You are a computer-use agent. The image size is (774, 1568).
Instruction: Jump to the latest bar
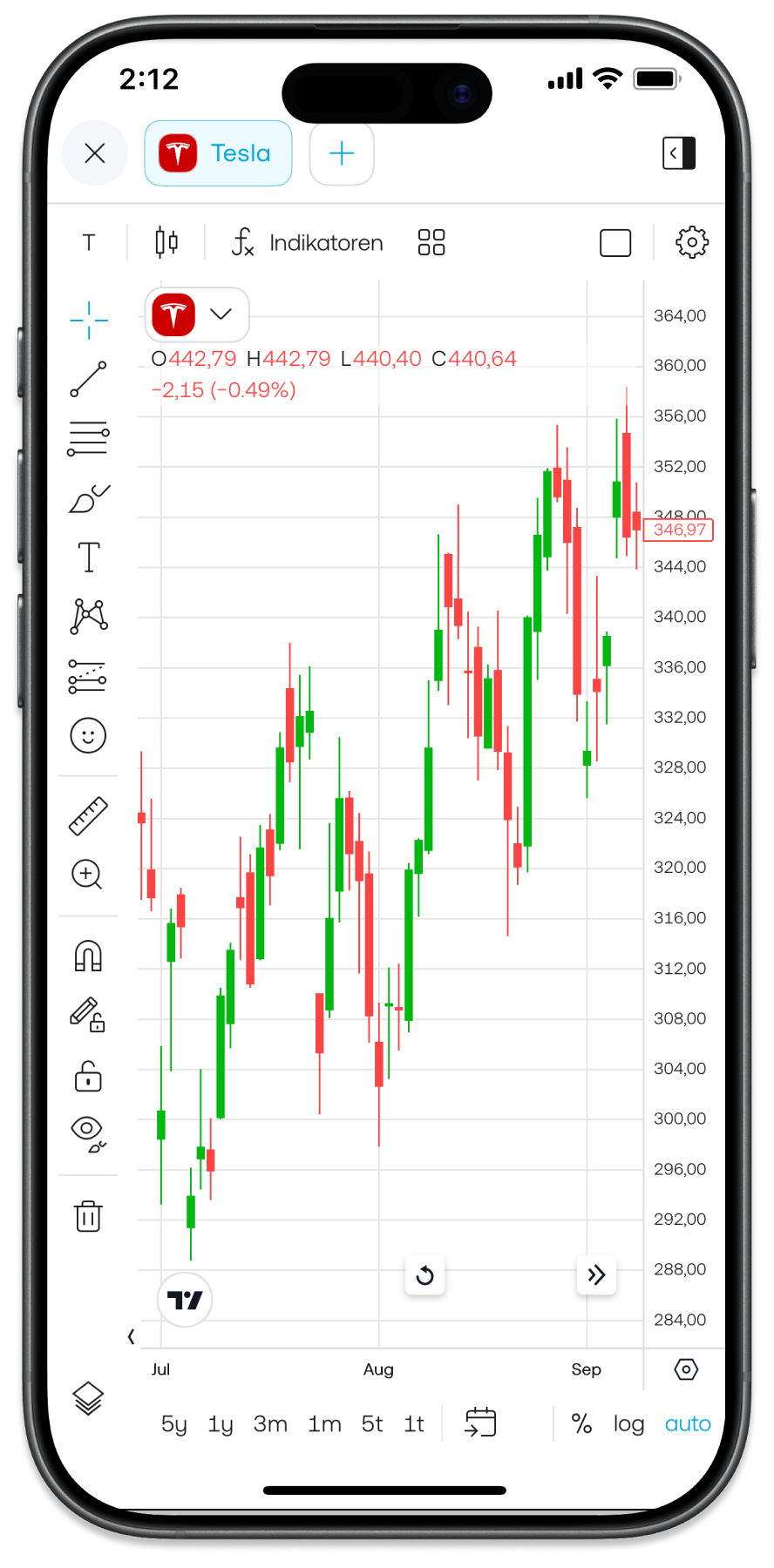(596, 1276)
